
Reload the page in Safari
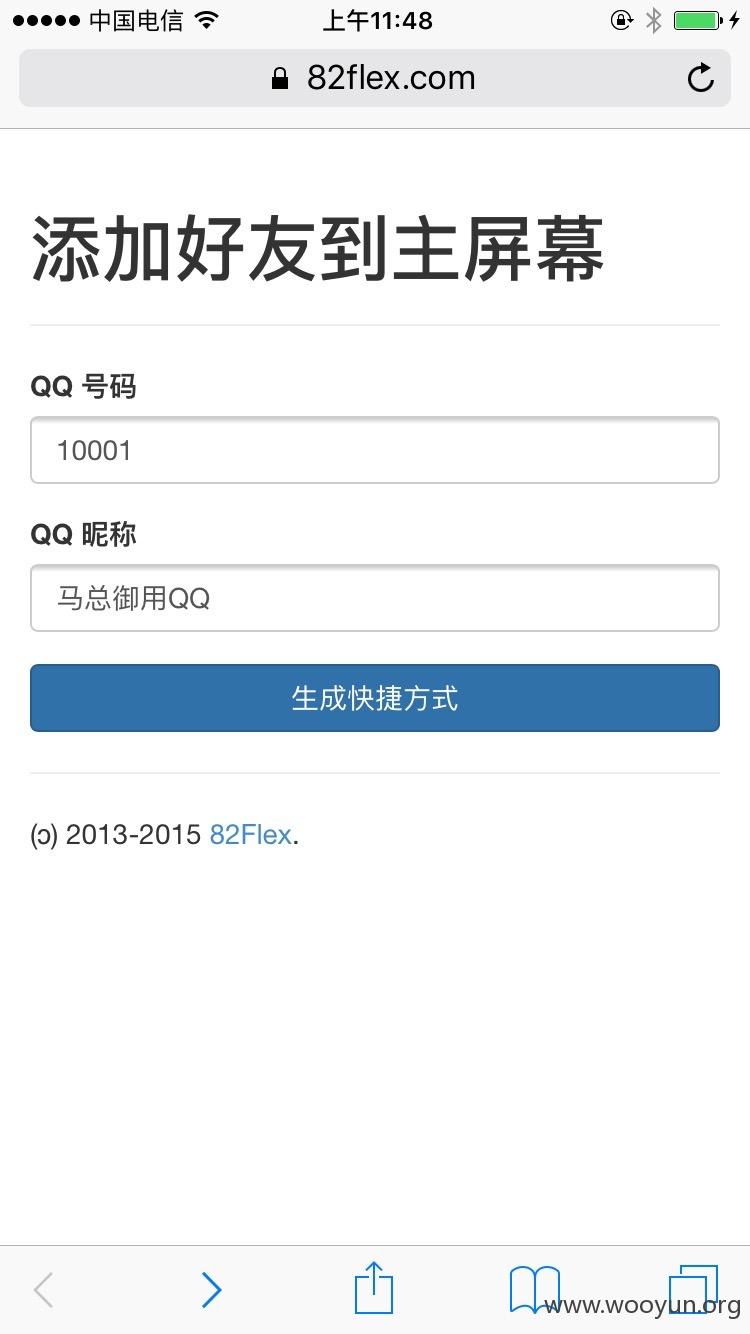click(x=701, y=78)
